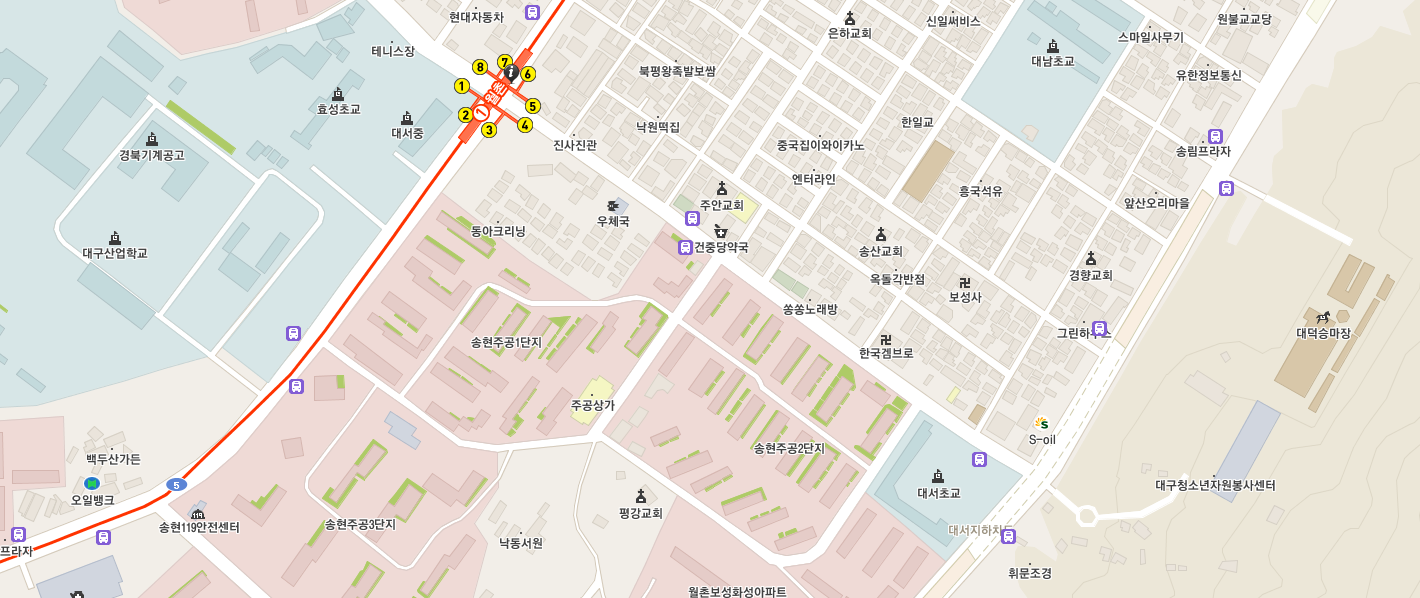Viewport: 1420px width, 598px height.
Task: Open the 주안교회 church marker
Action: point(722,189)
